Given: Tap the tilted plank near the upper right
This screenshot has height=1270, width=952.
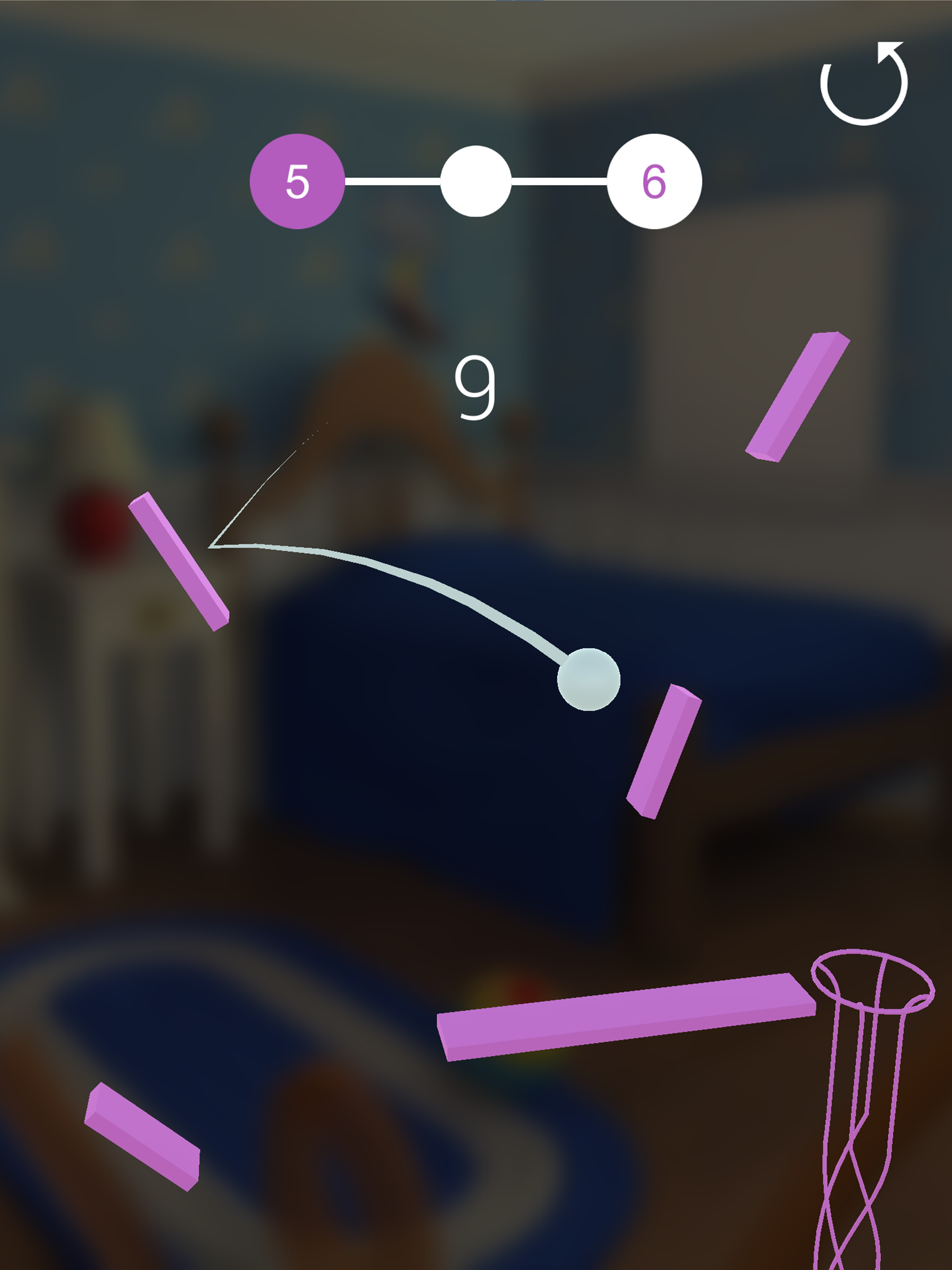Looking at the screenshot, I should point(797,397).
